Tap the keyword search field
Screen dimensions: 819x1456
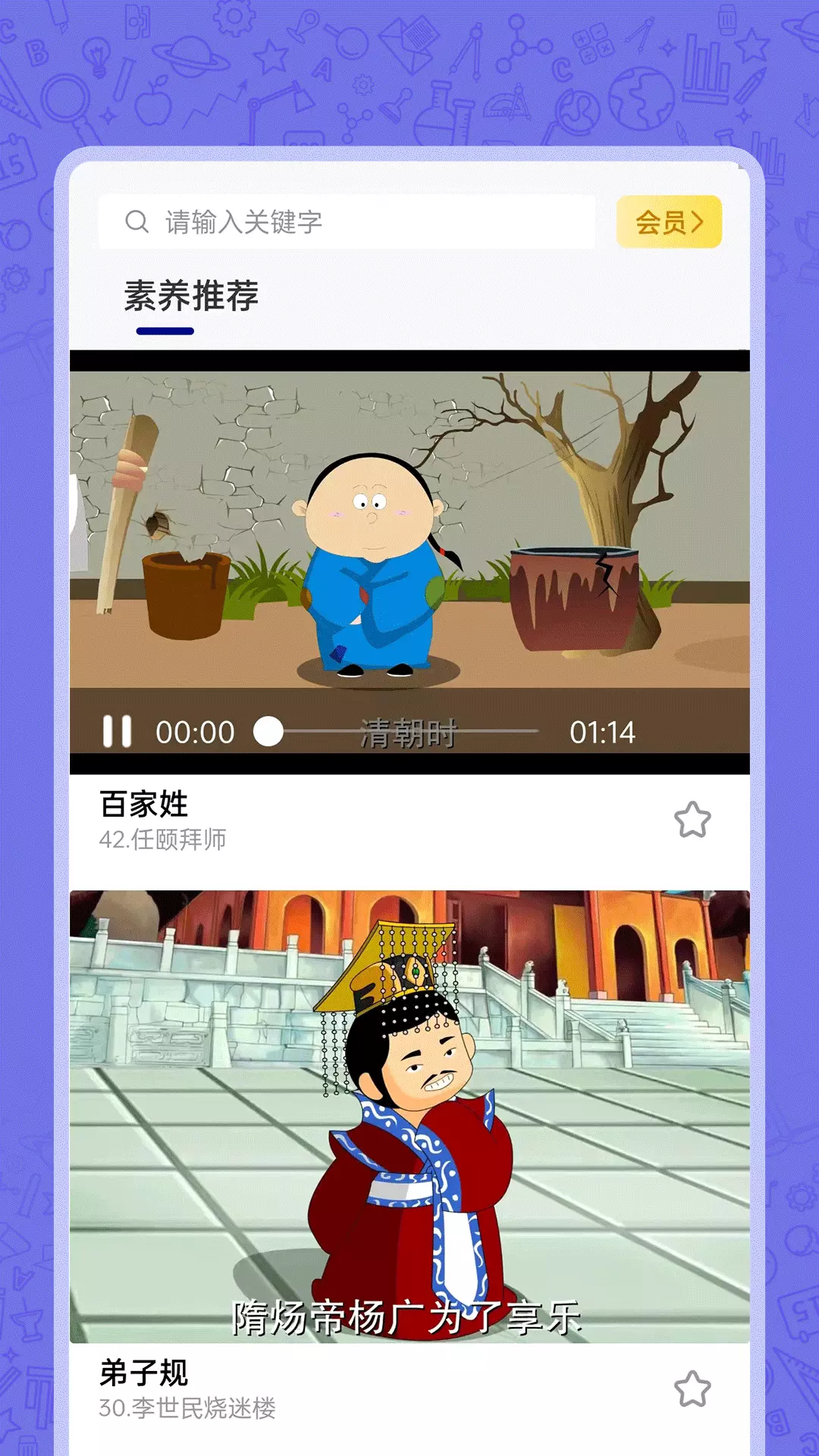pyautogui.click(x=347, y=222)
